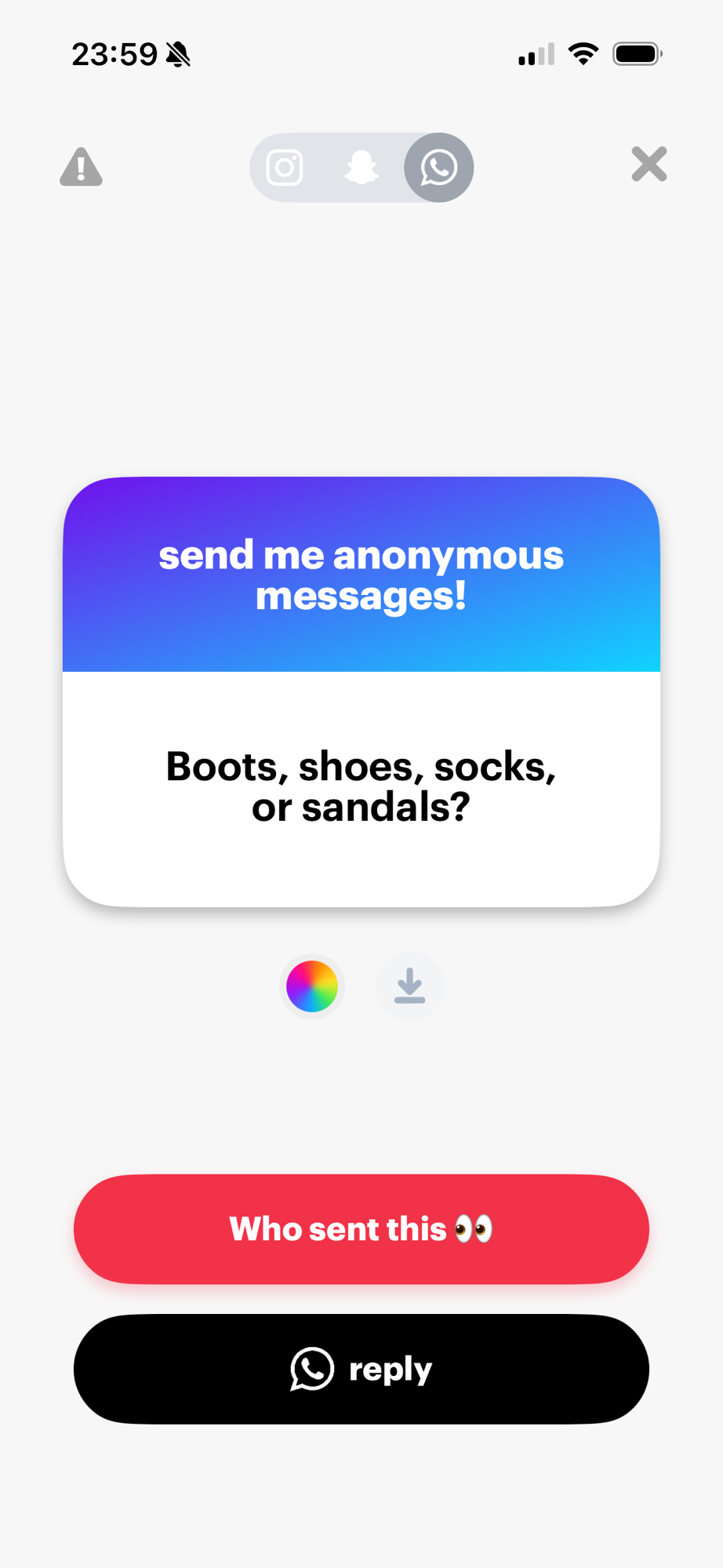
Task: Download the message card image
Action: click(409, 986)
